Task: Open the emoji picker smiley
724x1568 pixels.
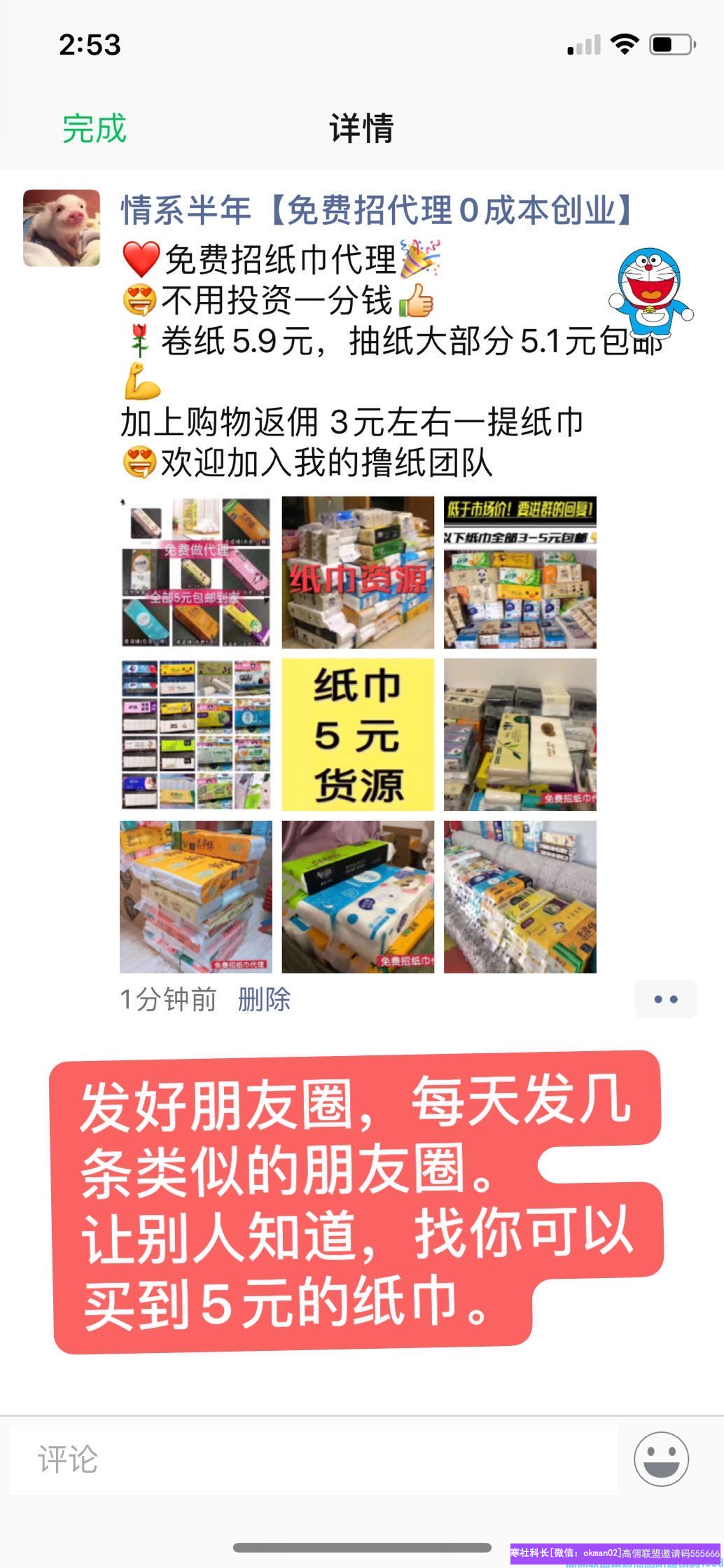Action: (x=661, y=1459)
